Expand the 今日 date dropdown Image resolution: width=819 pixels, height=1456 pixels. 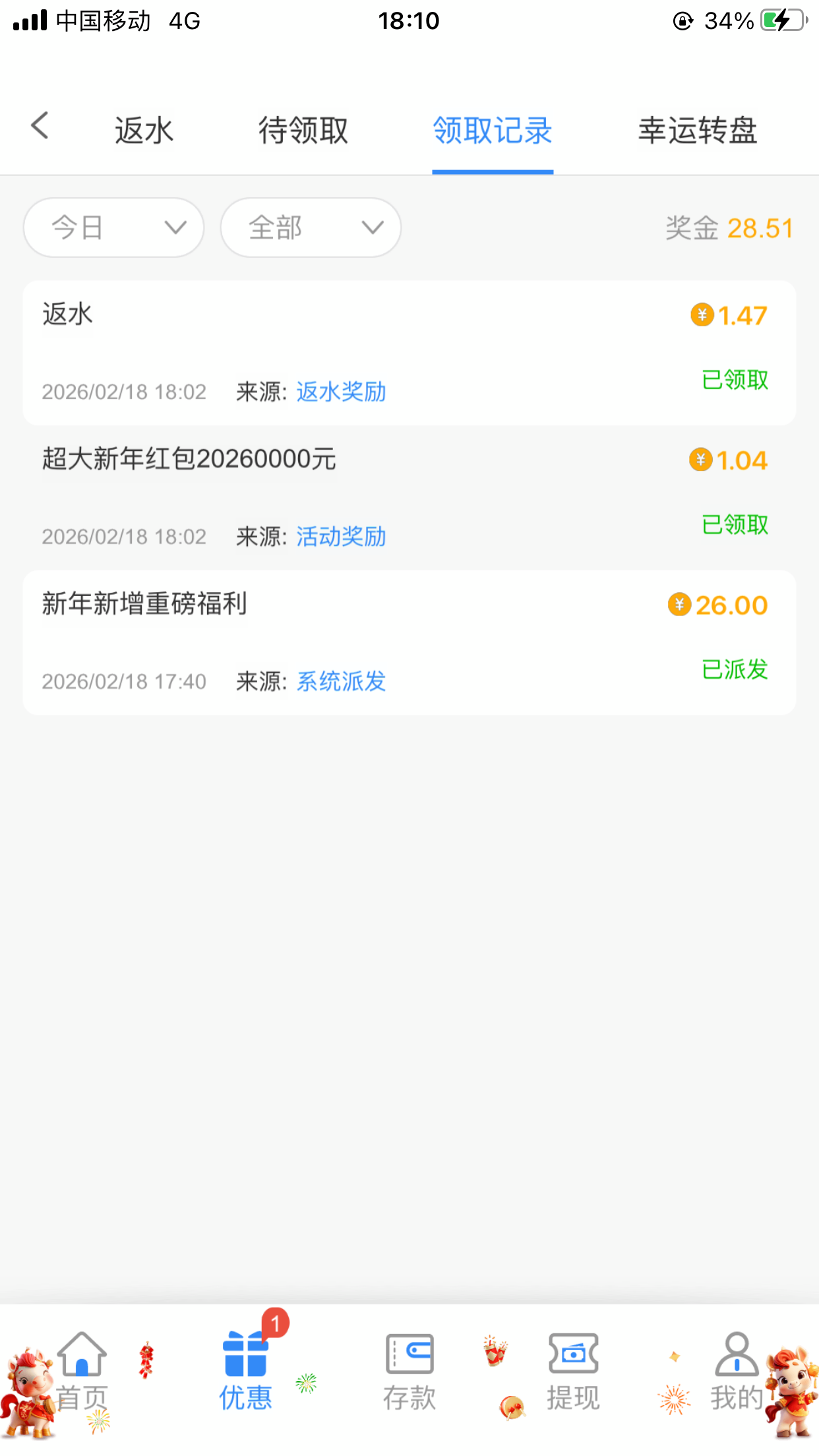click(x=113, y=228)
